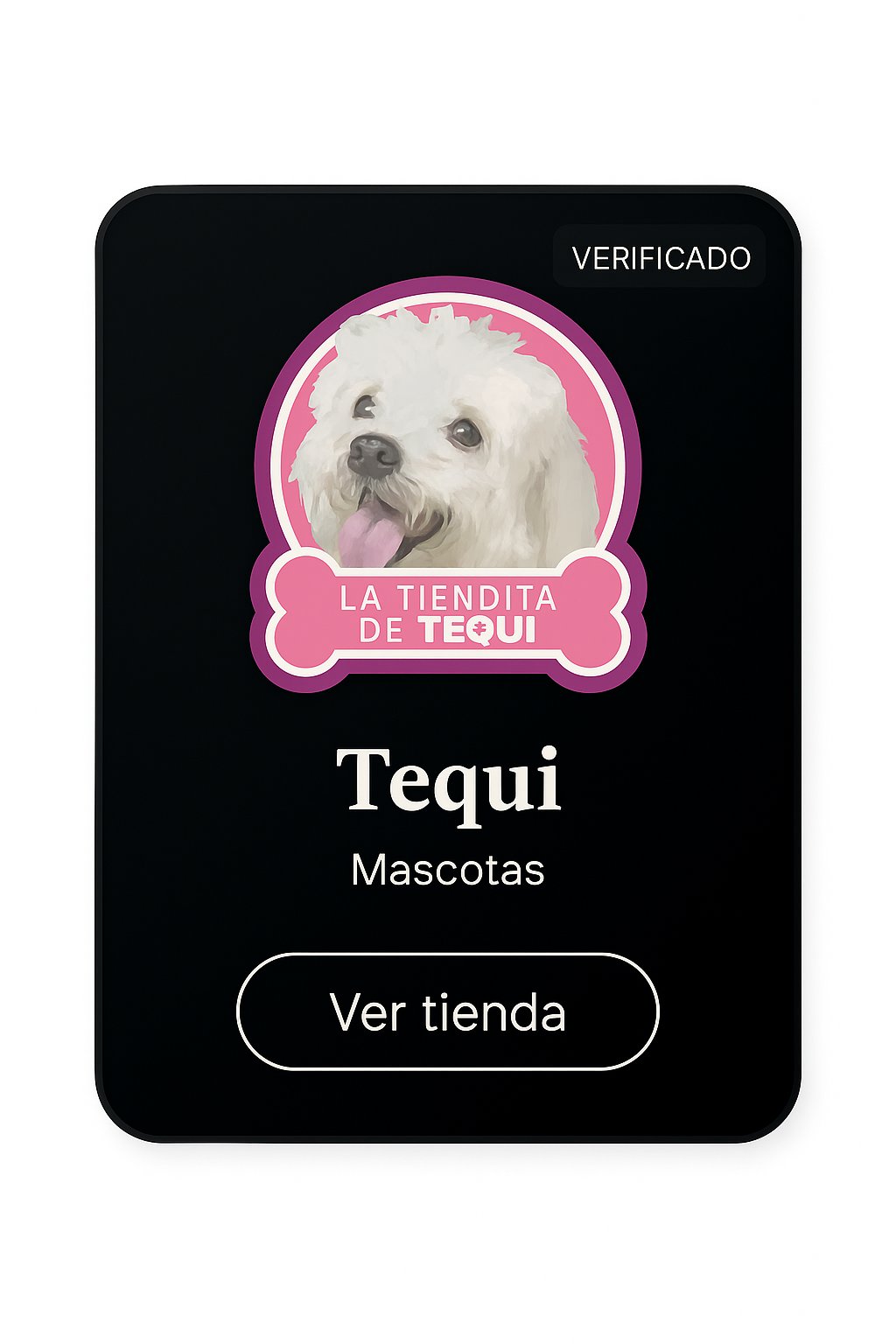
Task: Click the paw print inside the TEQUI lettering
Action: click(479, 627)
